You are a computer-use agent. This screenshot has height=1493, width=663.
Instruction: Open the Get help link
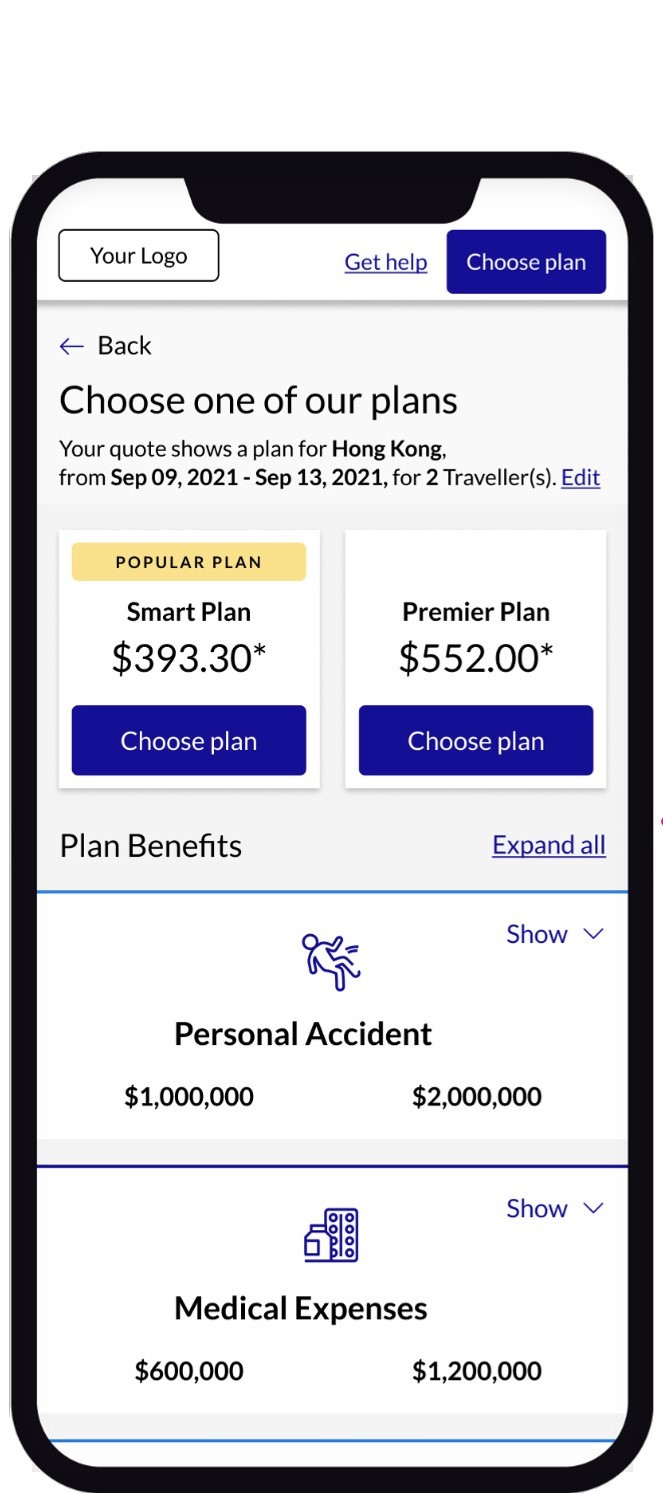[x=385, y=262]
